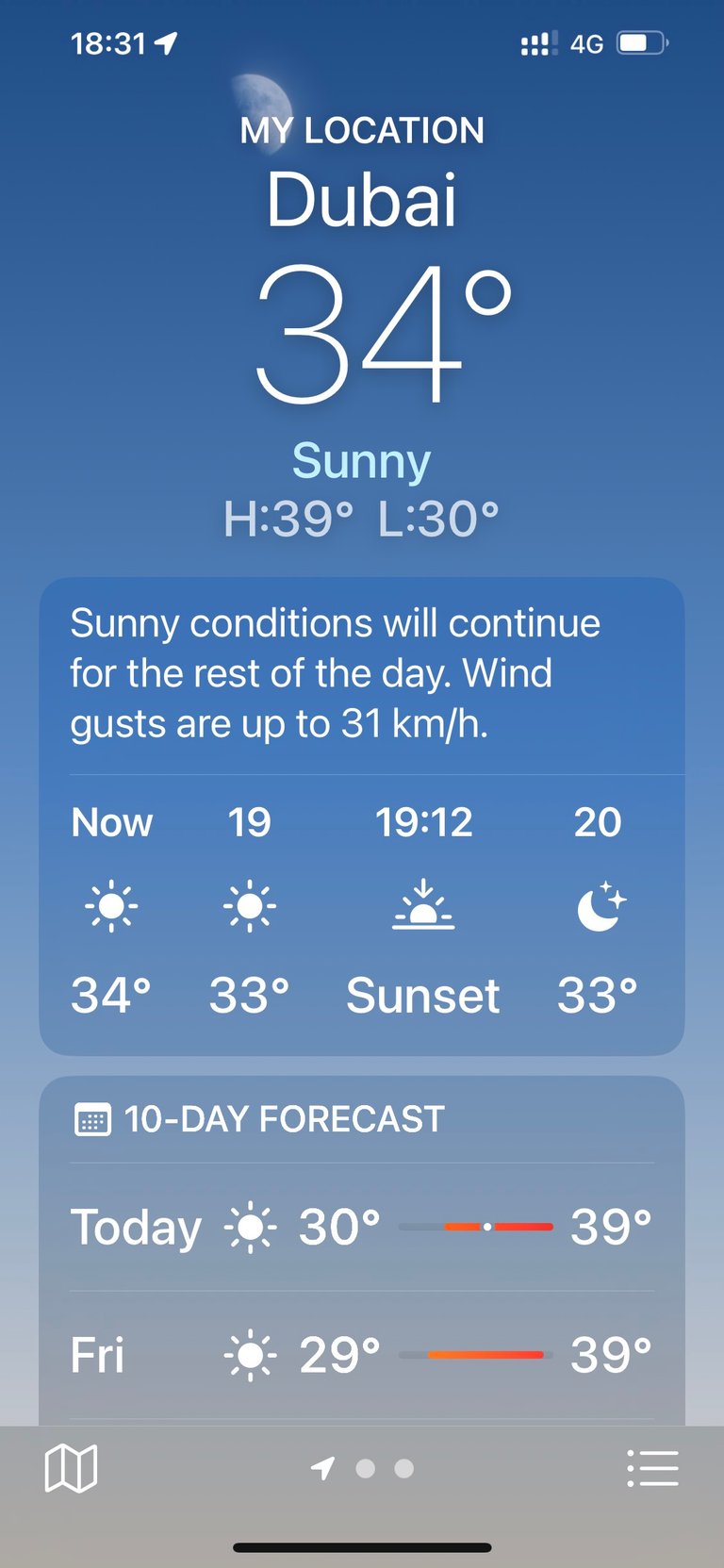Open the saved locations list
The height and width of the screenshot is (1568, 724).
click(652, 1468)
